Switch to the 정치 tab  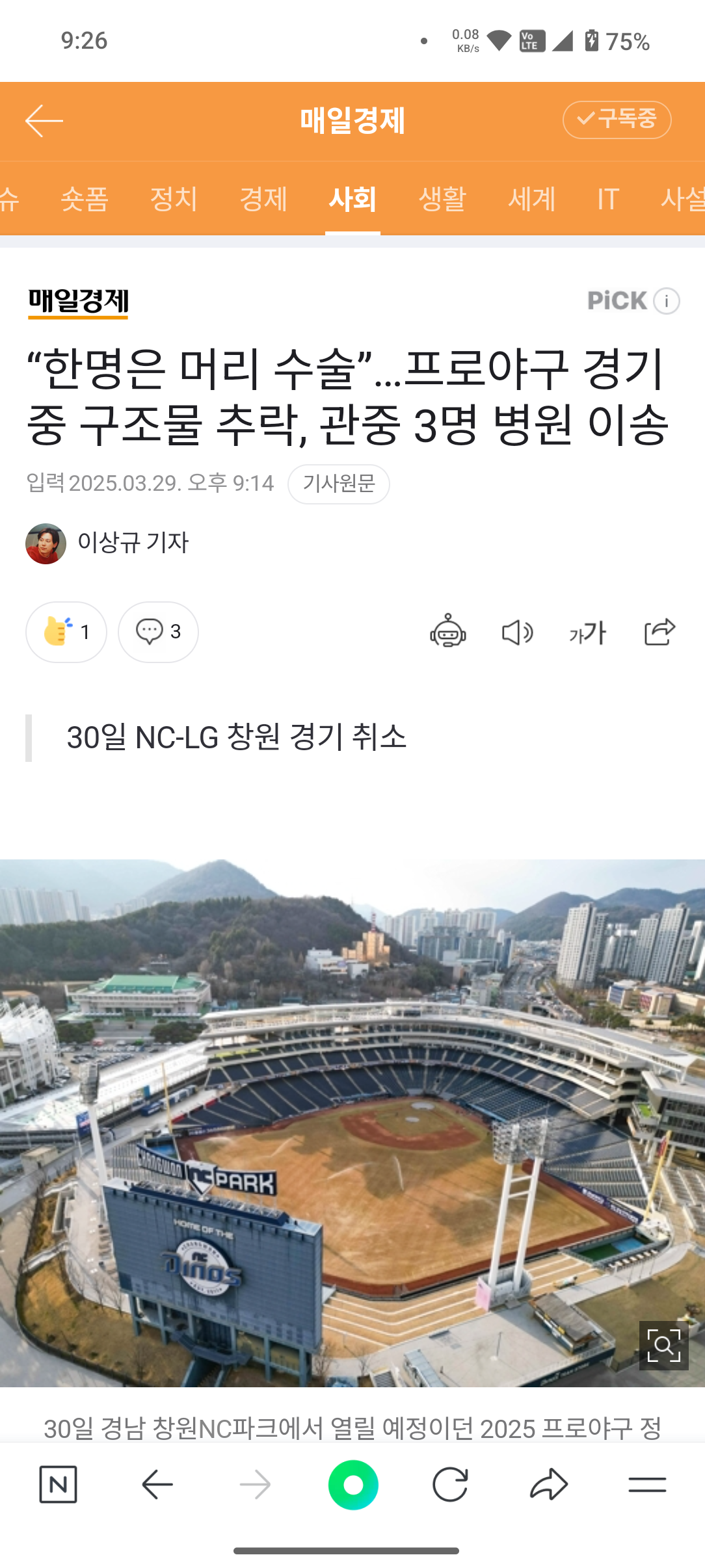[x=174, y=198]
